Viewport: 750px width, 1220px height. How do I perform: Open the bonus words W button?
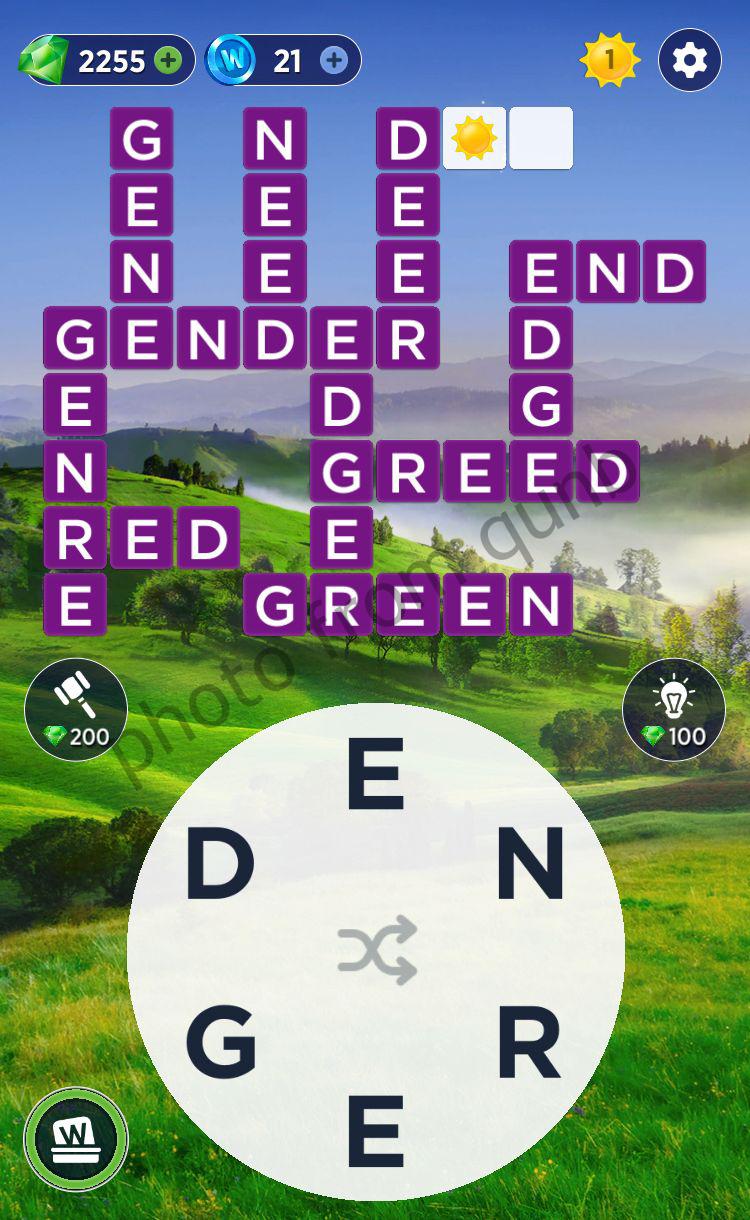76,1139
